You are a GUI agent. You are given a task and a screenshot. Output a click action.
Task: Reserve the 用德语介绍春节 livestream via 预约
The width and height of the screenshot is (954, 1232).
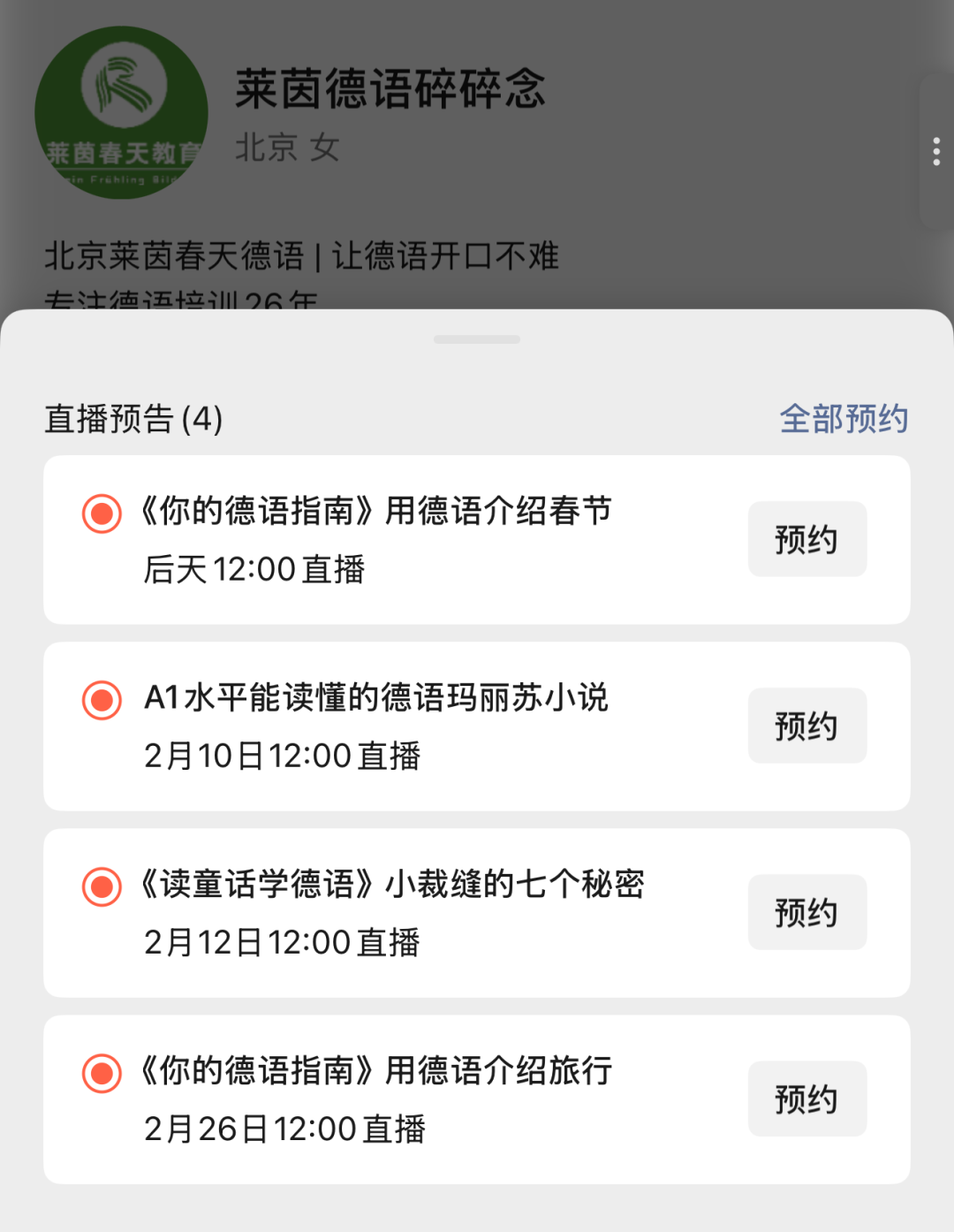tap(806, 539)
